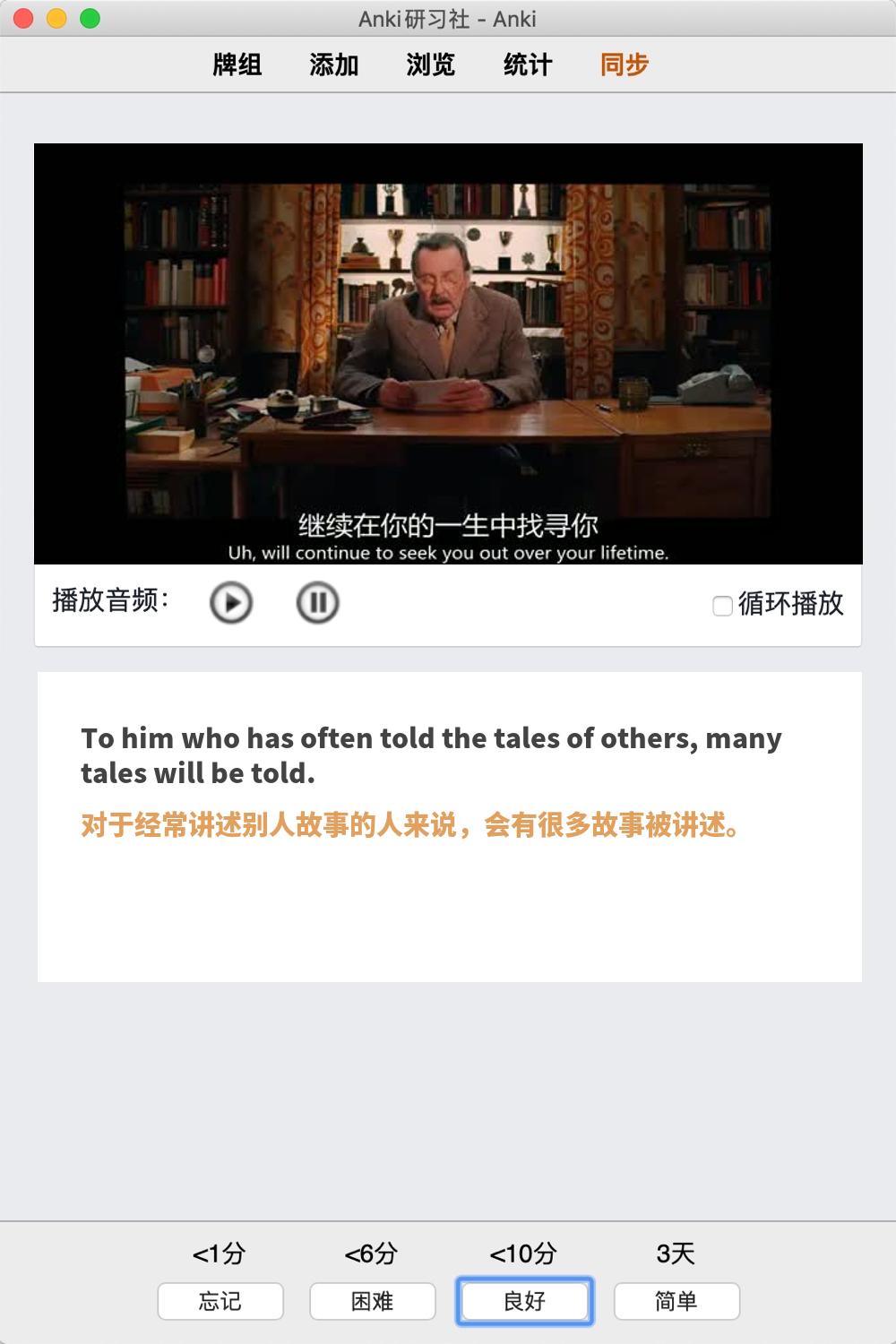Play the card audio

point(231,603)
